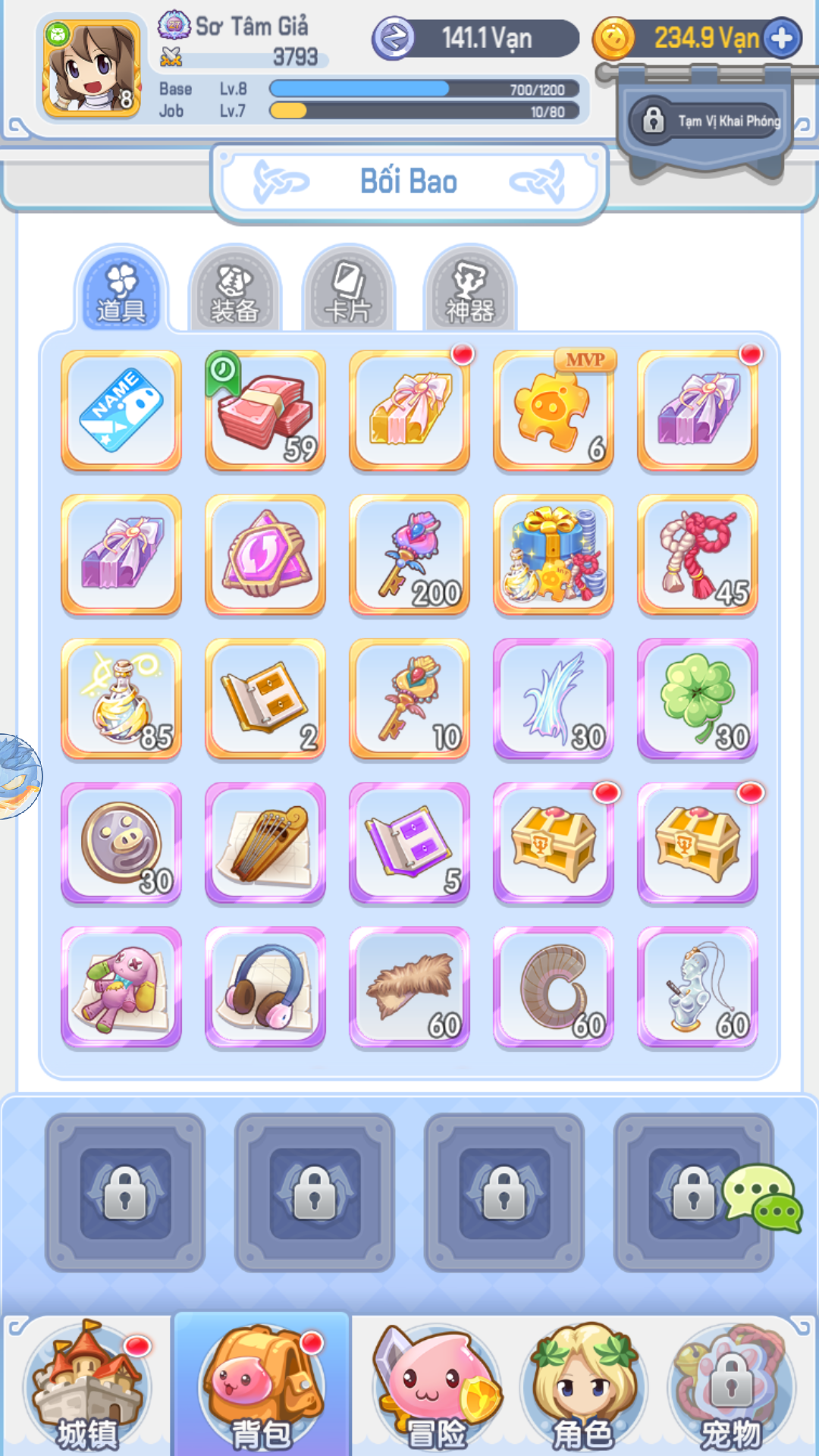Open the 角色 character tab
This screenshot has width=819, height=1456.
click(x=582, y=1386)
